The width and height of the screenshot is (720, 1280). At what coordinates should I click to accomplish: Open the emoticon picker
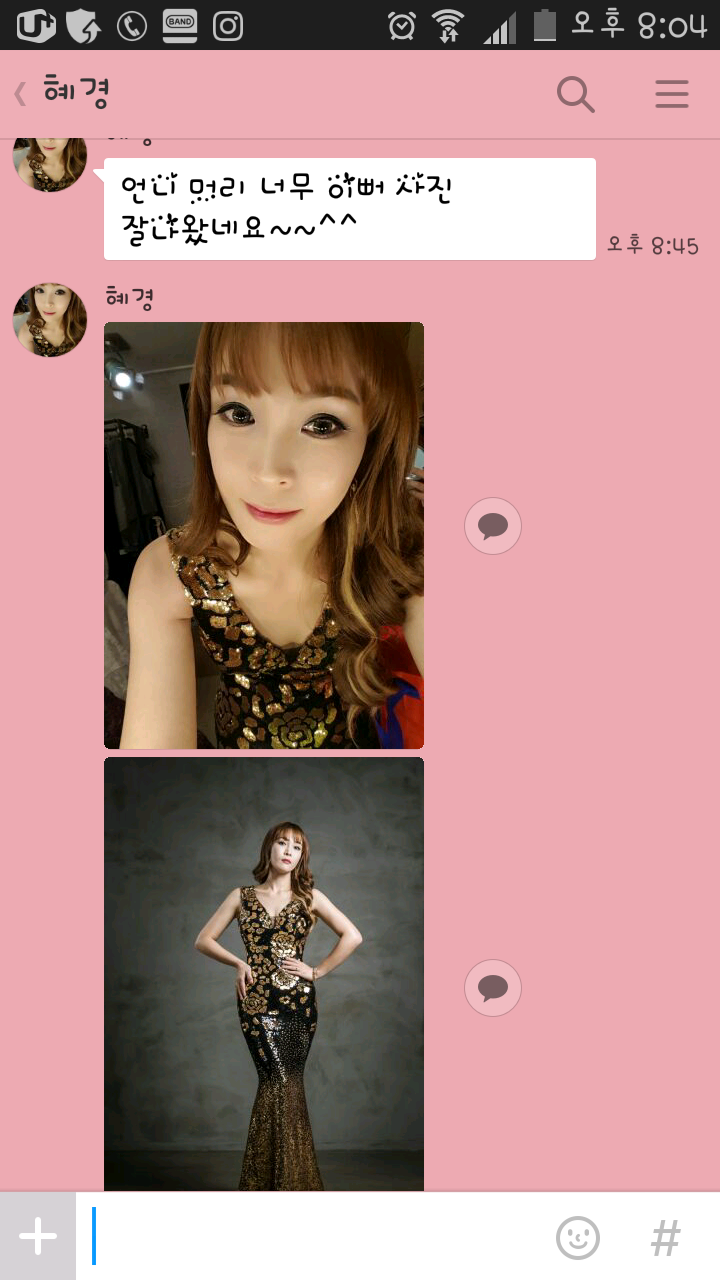[x=578, y=1237]
